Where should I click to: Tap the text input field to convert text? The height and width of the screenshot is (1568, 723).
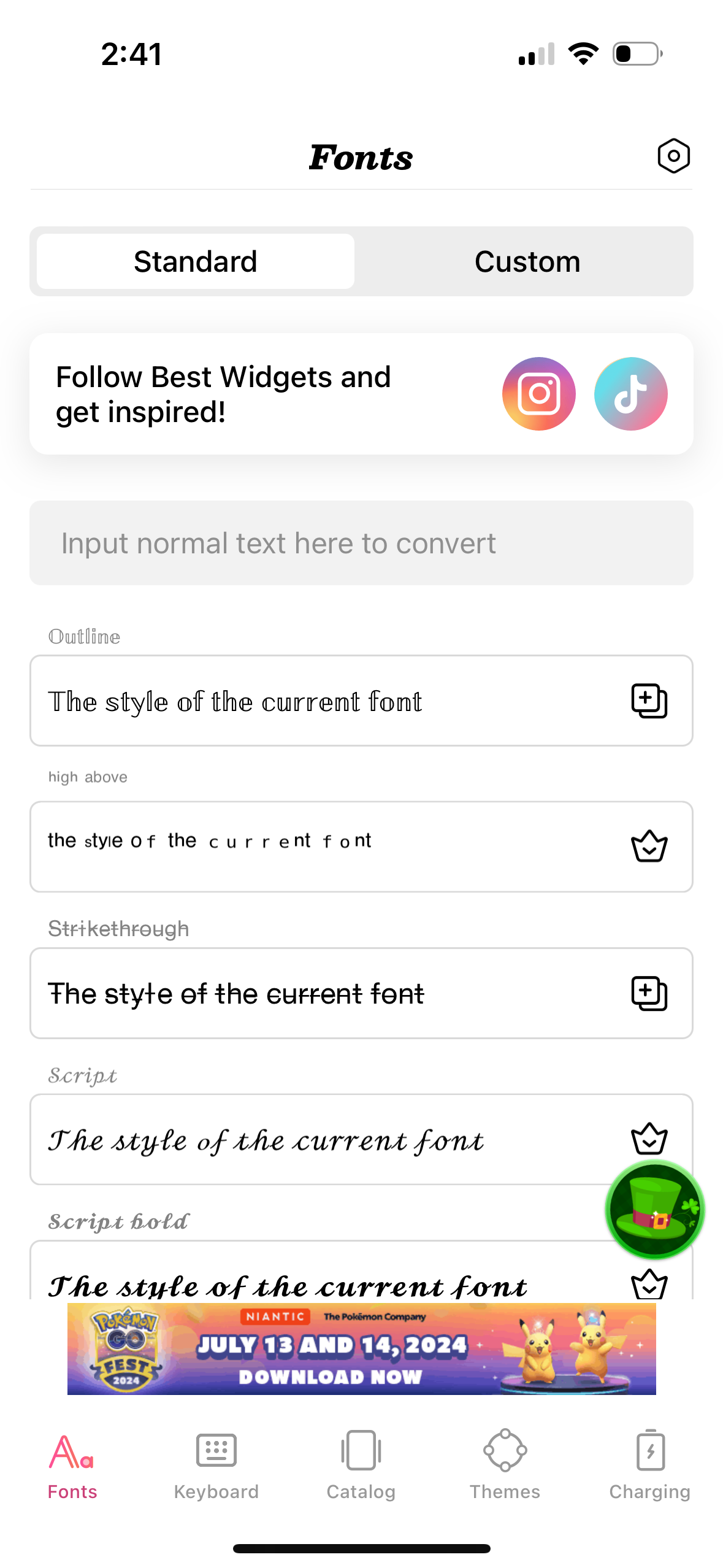point(361,542)
